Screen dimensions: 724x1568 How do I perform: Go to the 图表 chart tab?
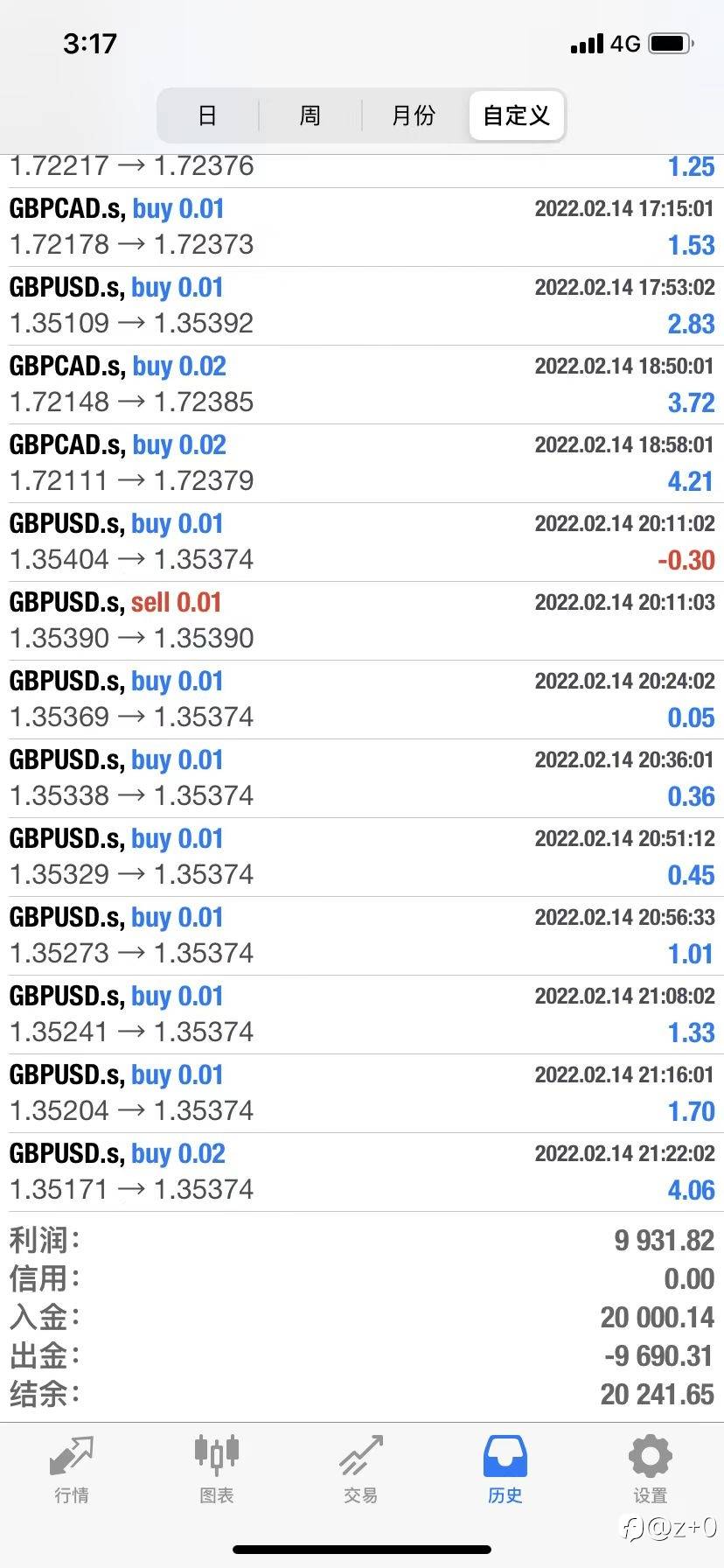pyautogui.click(x=216, y=1470)
